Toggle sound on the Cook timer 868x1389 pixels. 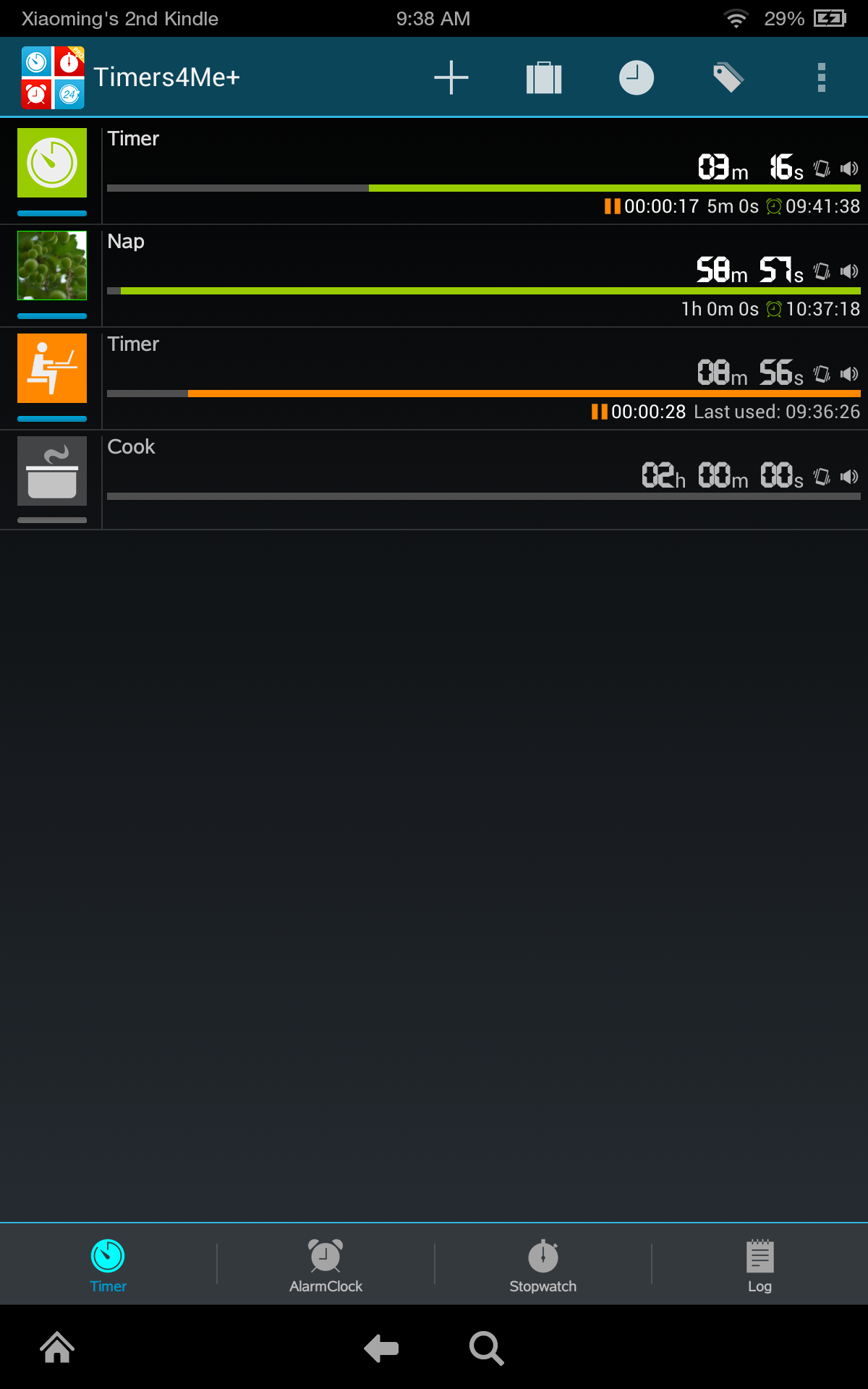coord(849,477)
